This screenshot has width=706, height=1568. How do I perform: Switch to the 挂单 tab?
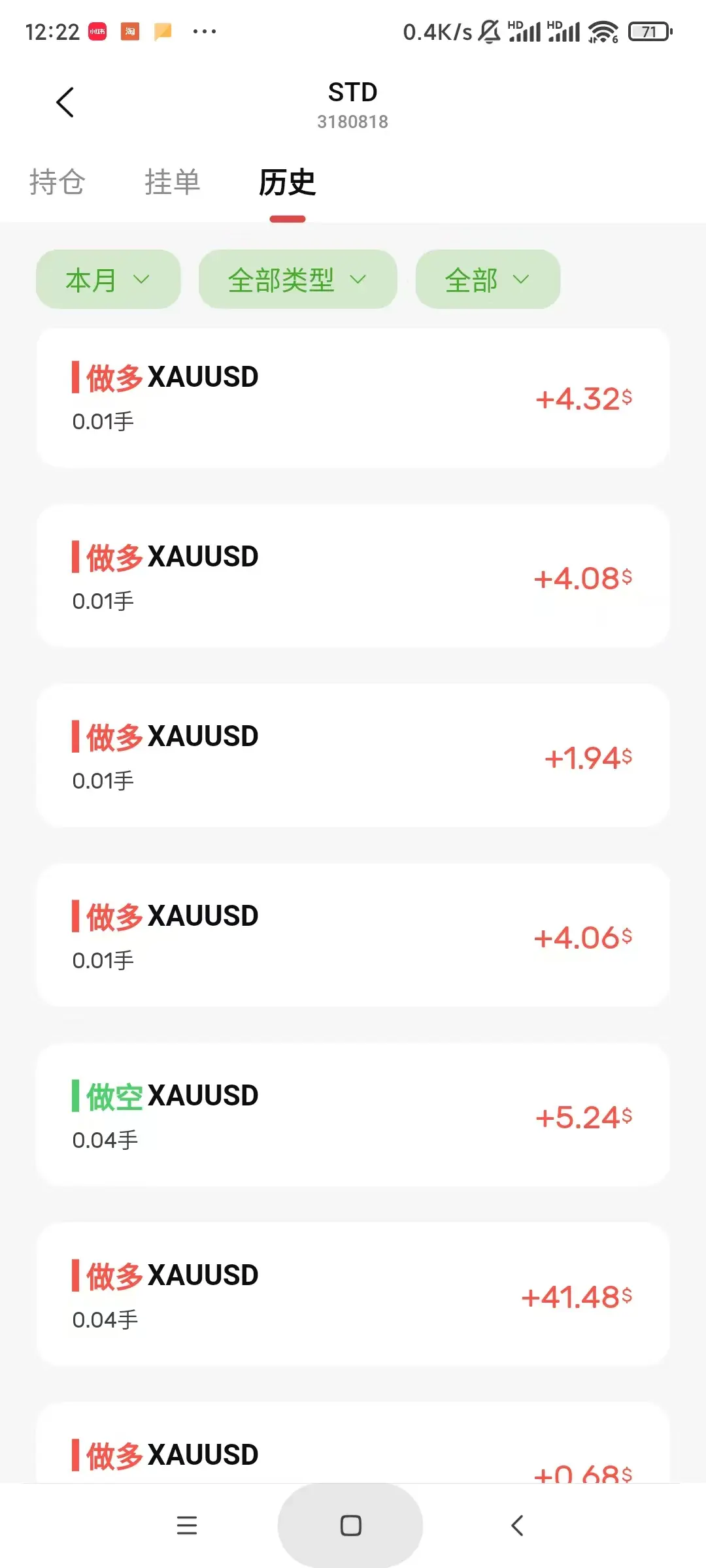tap(172, 182)
